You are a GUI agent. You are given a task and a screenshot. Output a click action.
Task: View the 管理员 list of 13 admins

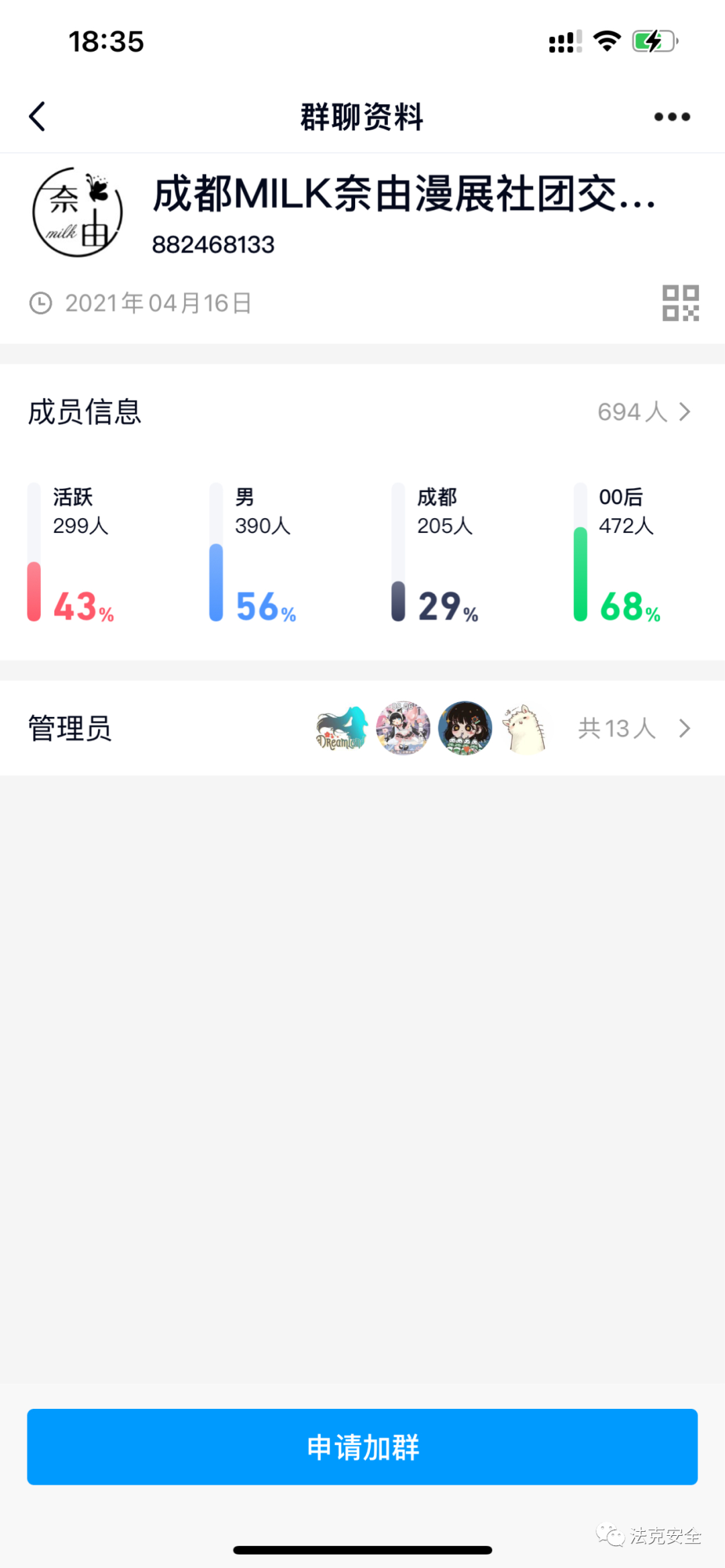pos(634,728)
